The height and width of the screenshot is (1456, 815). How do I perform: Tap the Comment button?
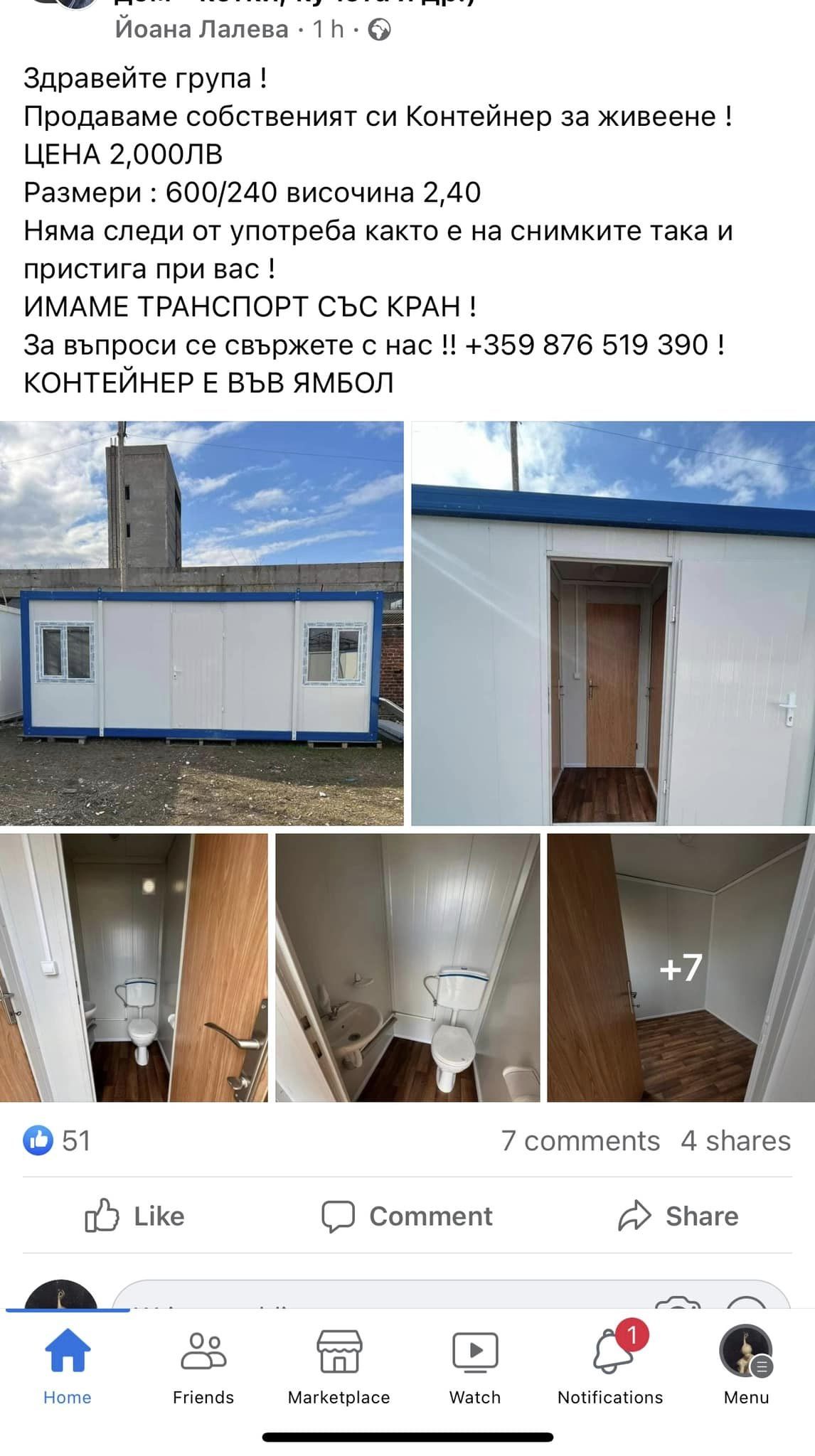point(407,1216)
